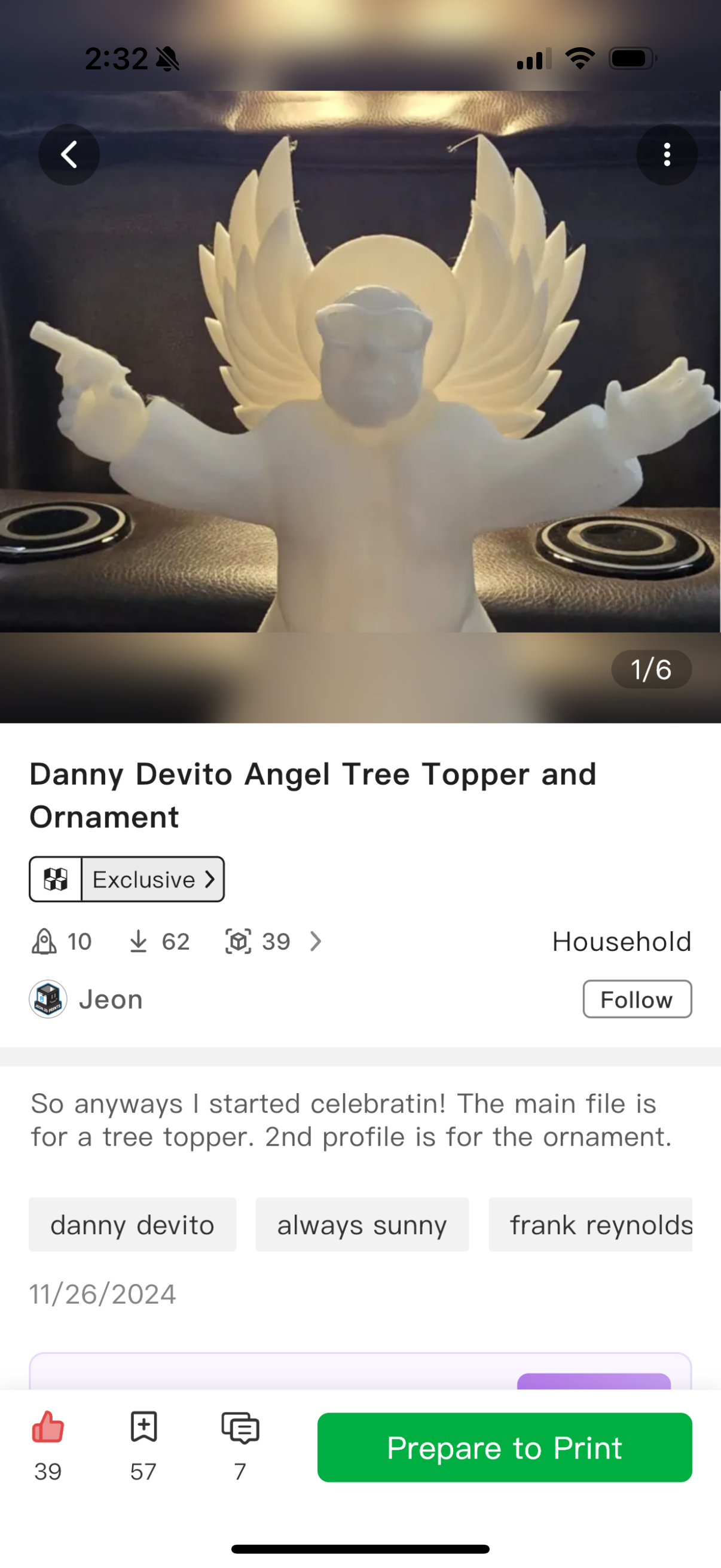
Task: Go back using the arrow icon
Action: (69, 155)
